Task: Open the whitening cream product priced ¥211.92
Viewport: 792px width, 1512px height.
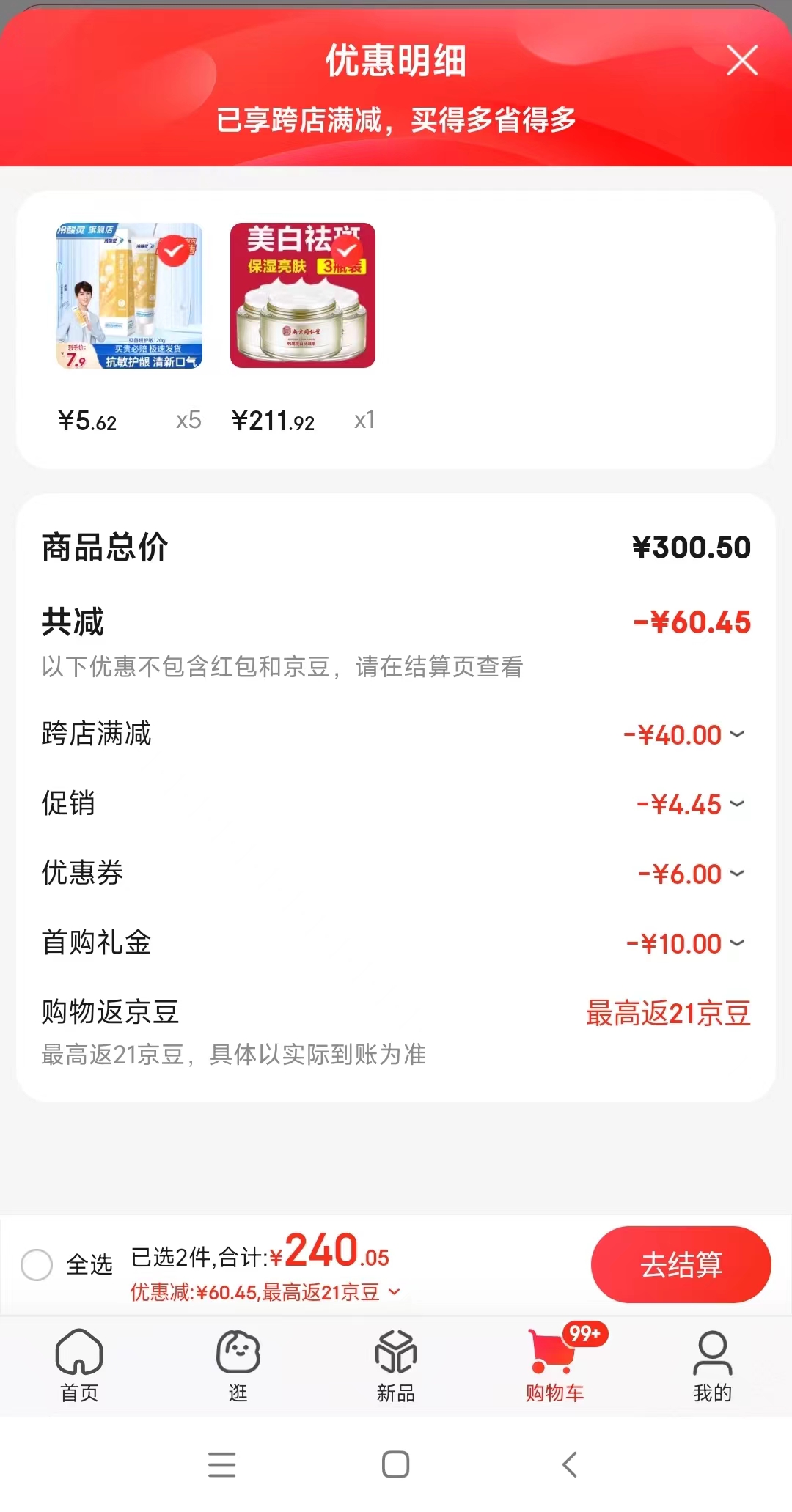Action: (303, 295)
